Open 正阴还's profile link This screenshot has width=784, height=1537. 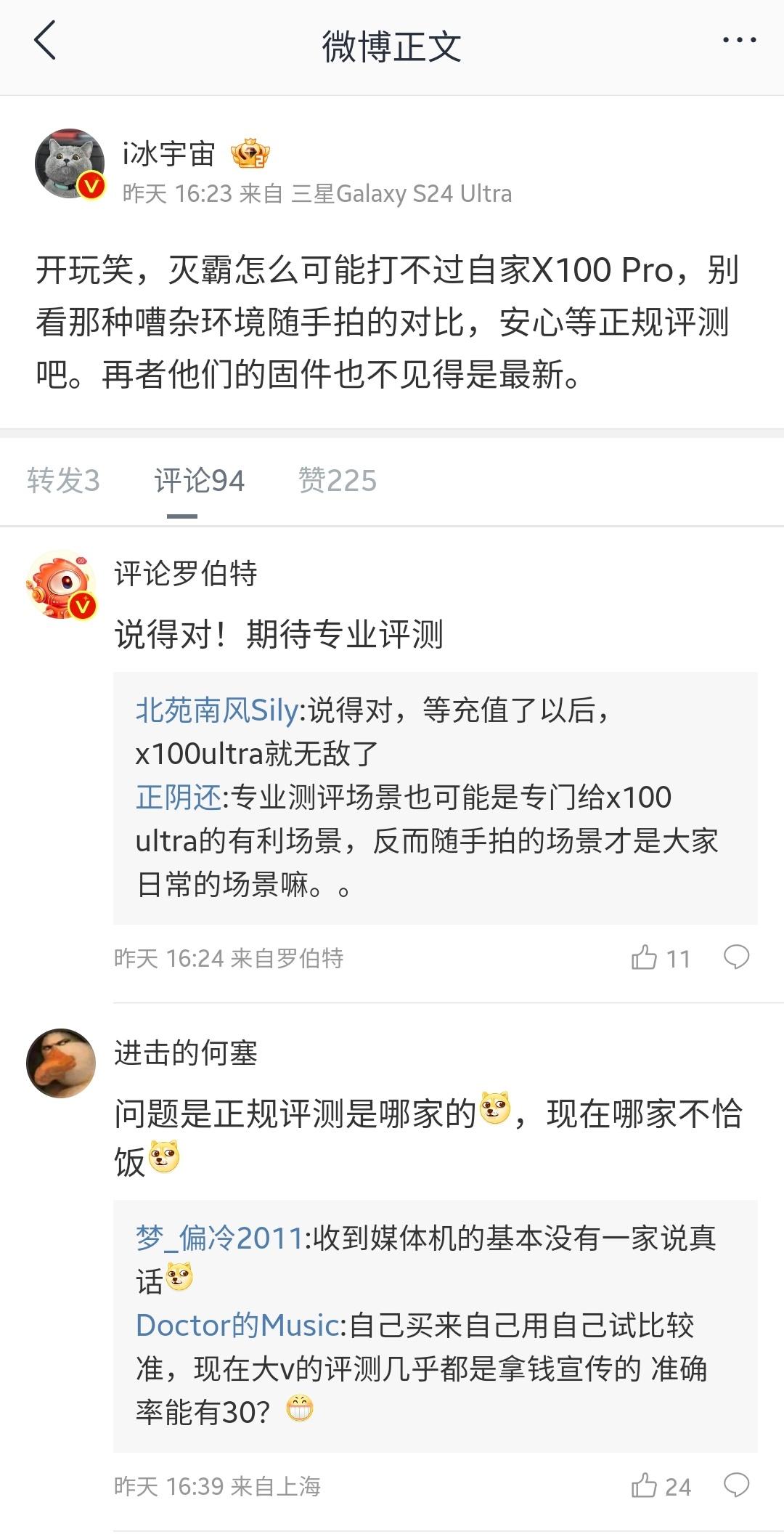click(x=178, y=798)
